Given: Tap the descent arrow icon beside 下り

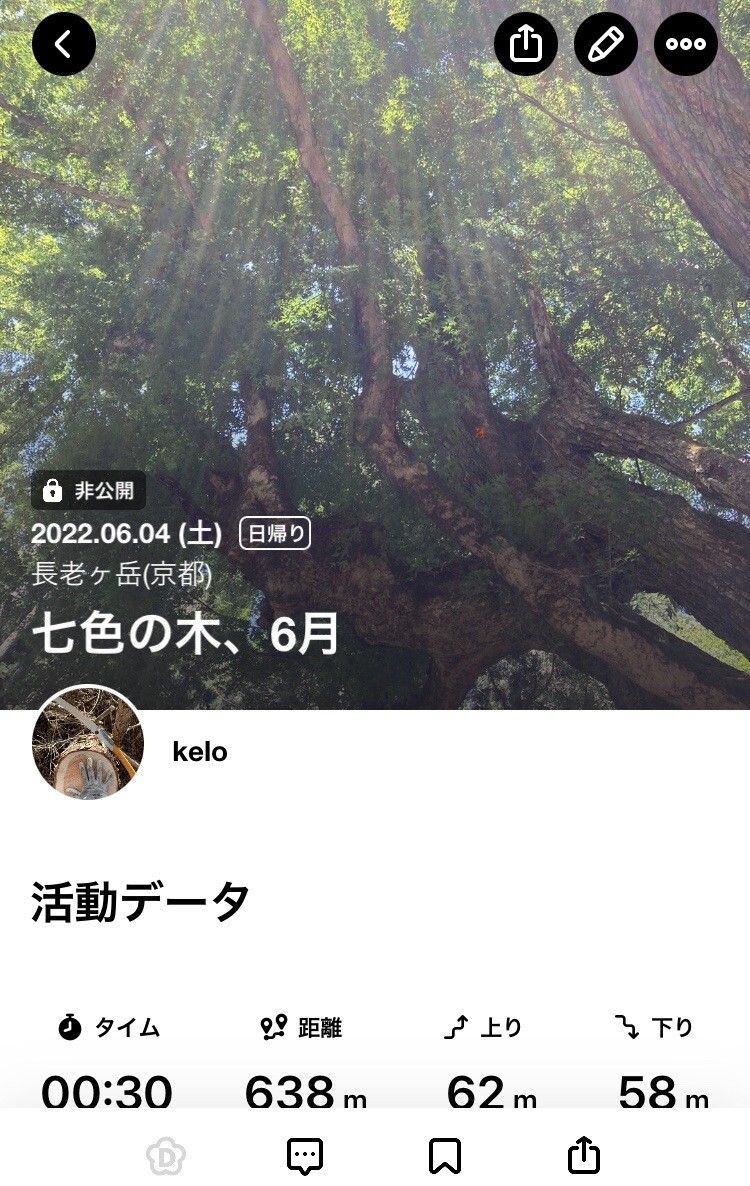Looking at the screenshot, I should click(628, 1026).
